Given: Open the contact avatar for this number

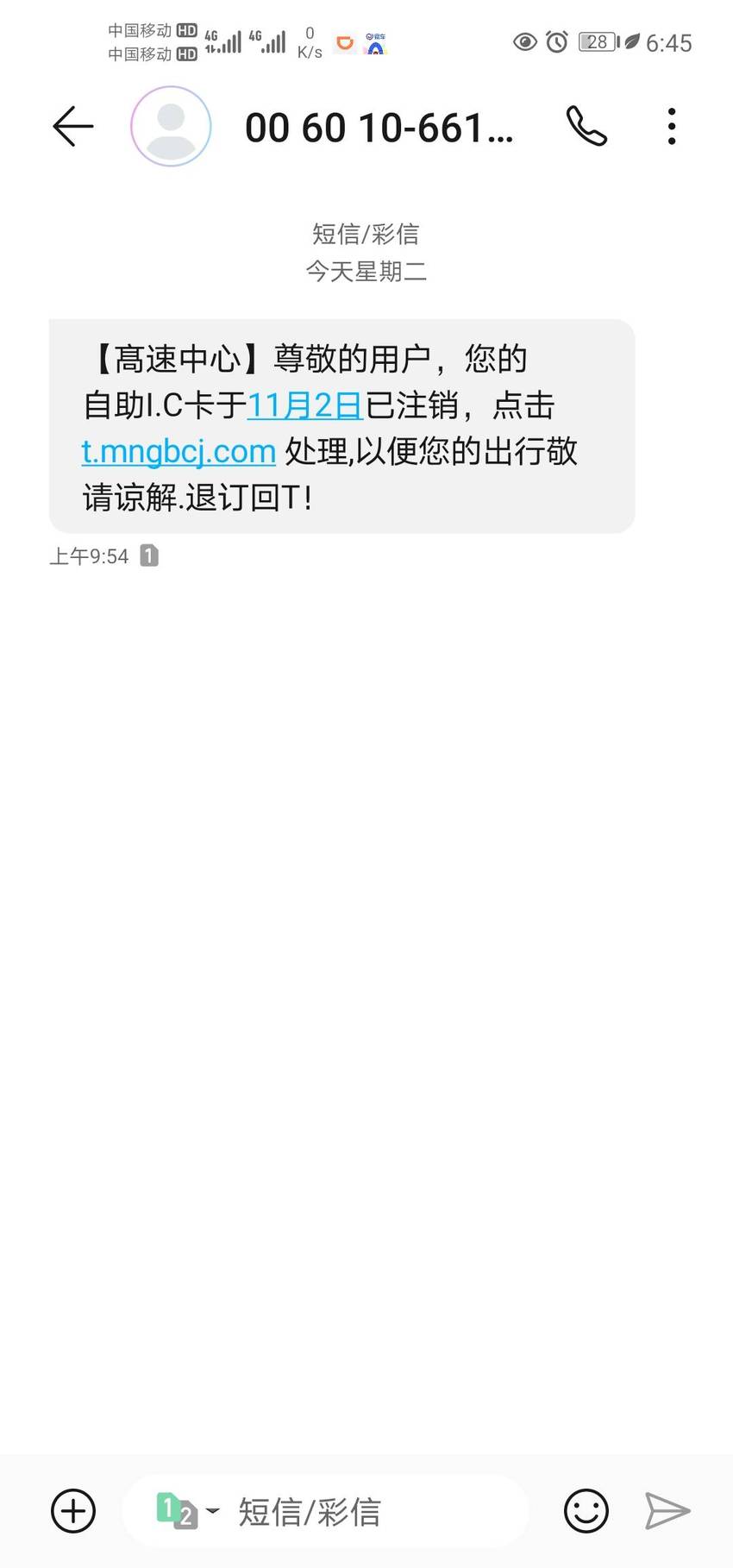Looking at the screenshot, I should (171, 126).
